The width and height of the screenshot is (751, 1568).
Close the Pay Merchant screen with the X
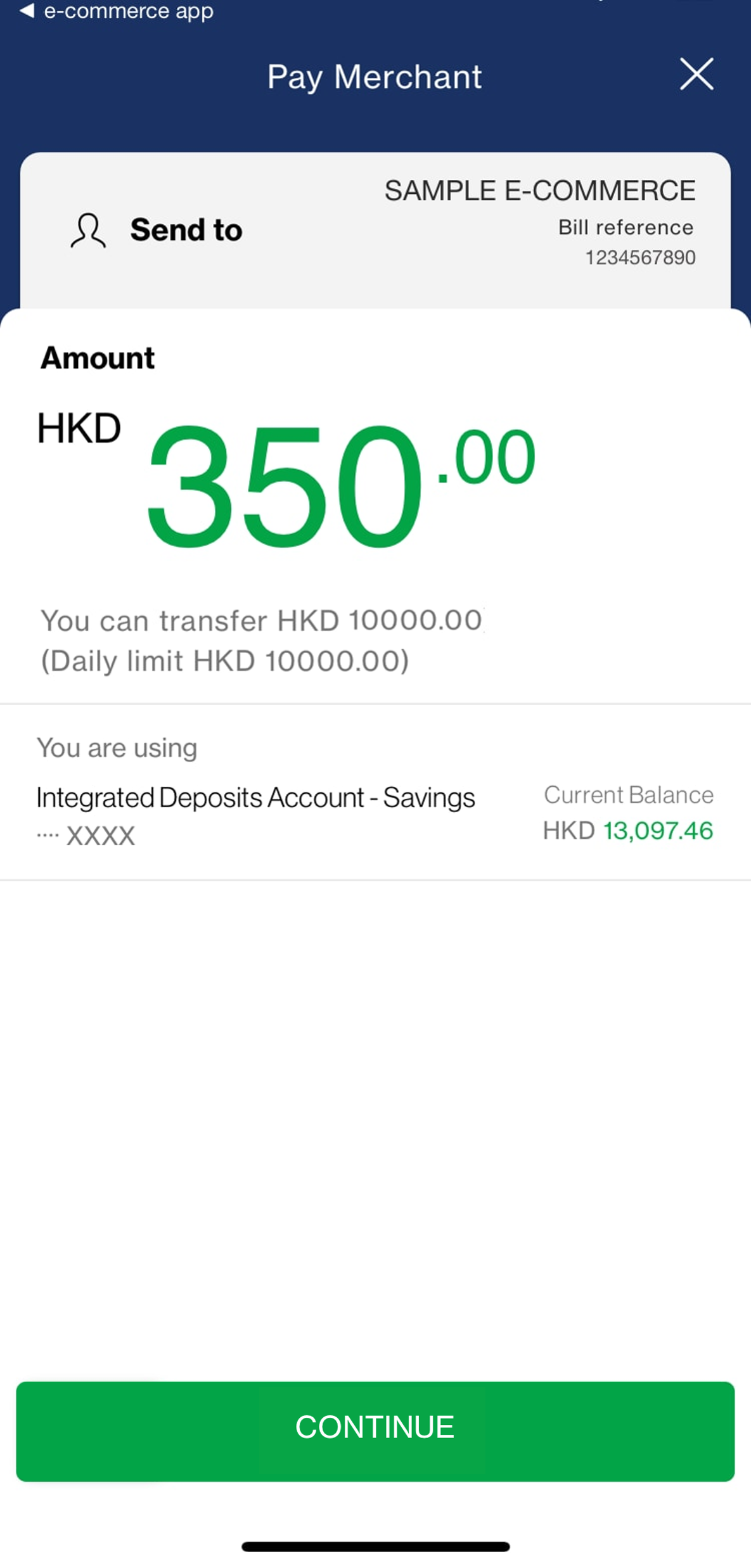click(x=696, y=75)
